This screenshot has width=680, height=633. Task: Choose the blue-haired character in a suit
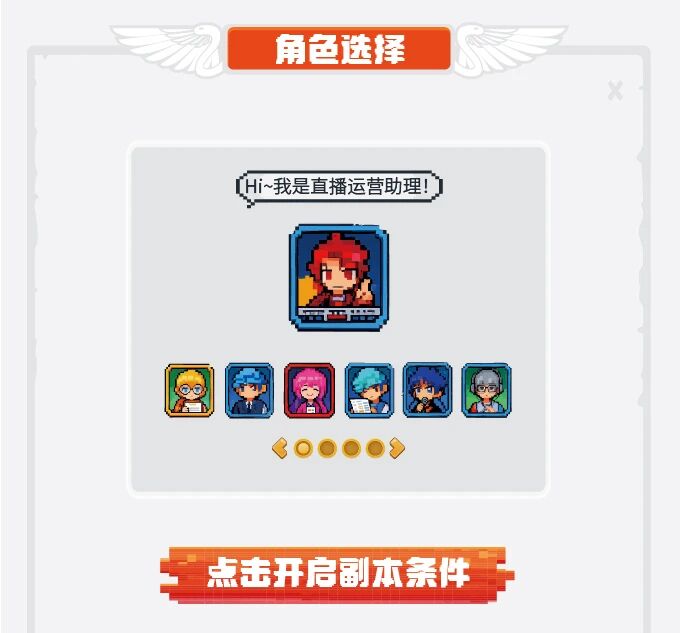click(x=249, y=390)
